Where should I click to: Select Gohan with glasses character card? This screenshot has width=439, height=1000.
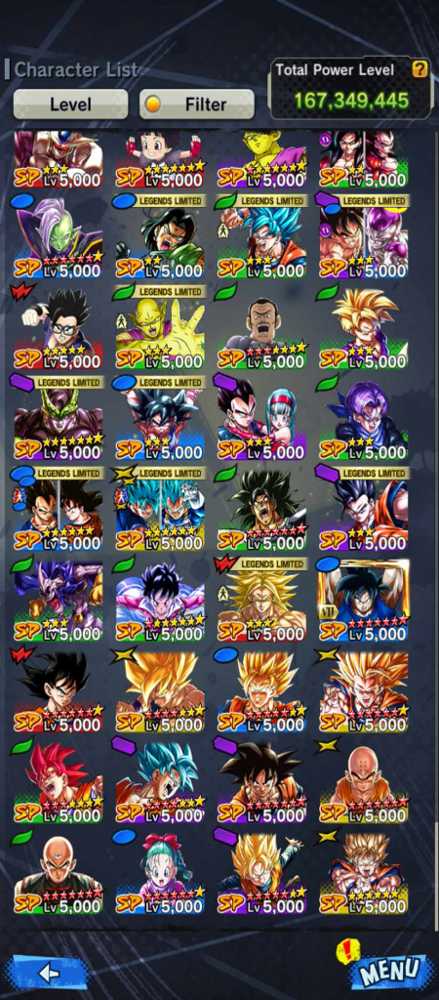tap(58, 328)
